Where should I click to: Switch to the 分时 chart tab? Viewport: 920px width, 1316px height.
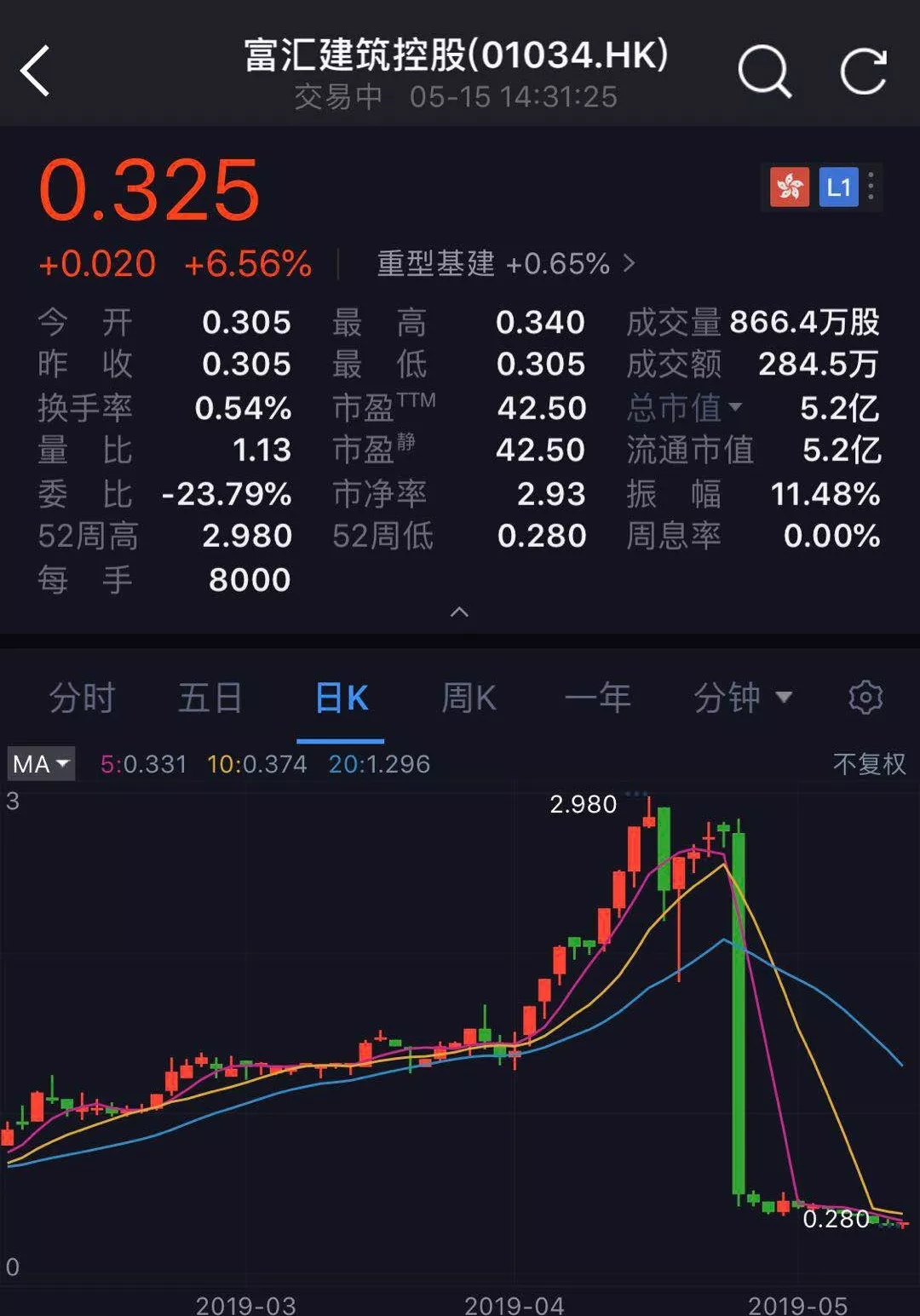point(82,698)
